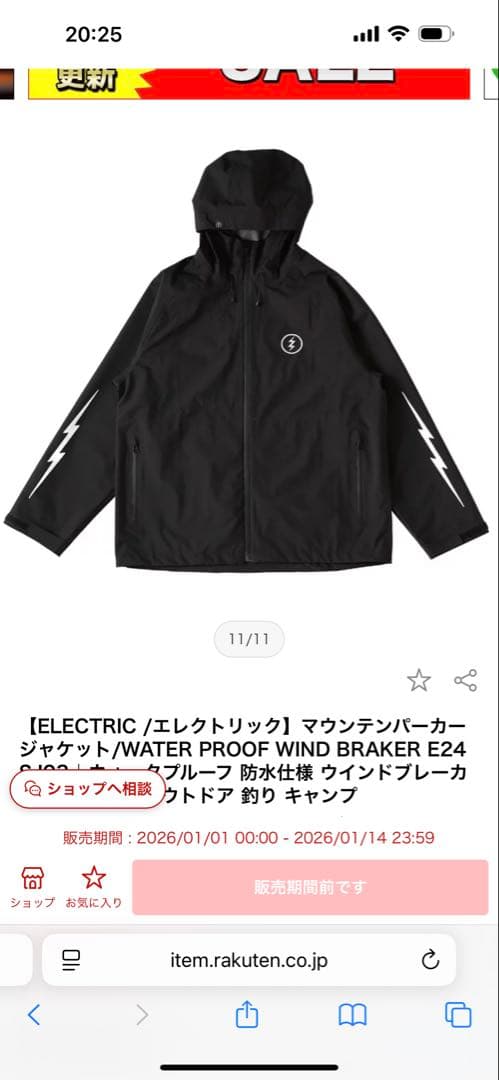Reload the page
The width and height of the screenshot is (499, 1080).
click(x=430, y=960)
